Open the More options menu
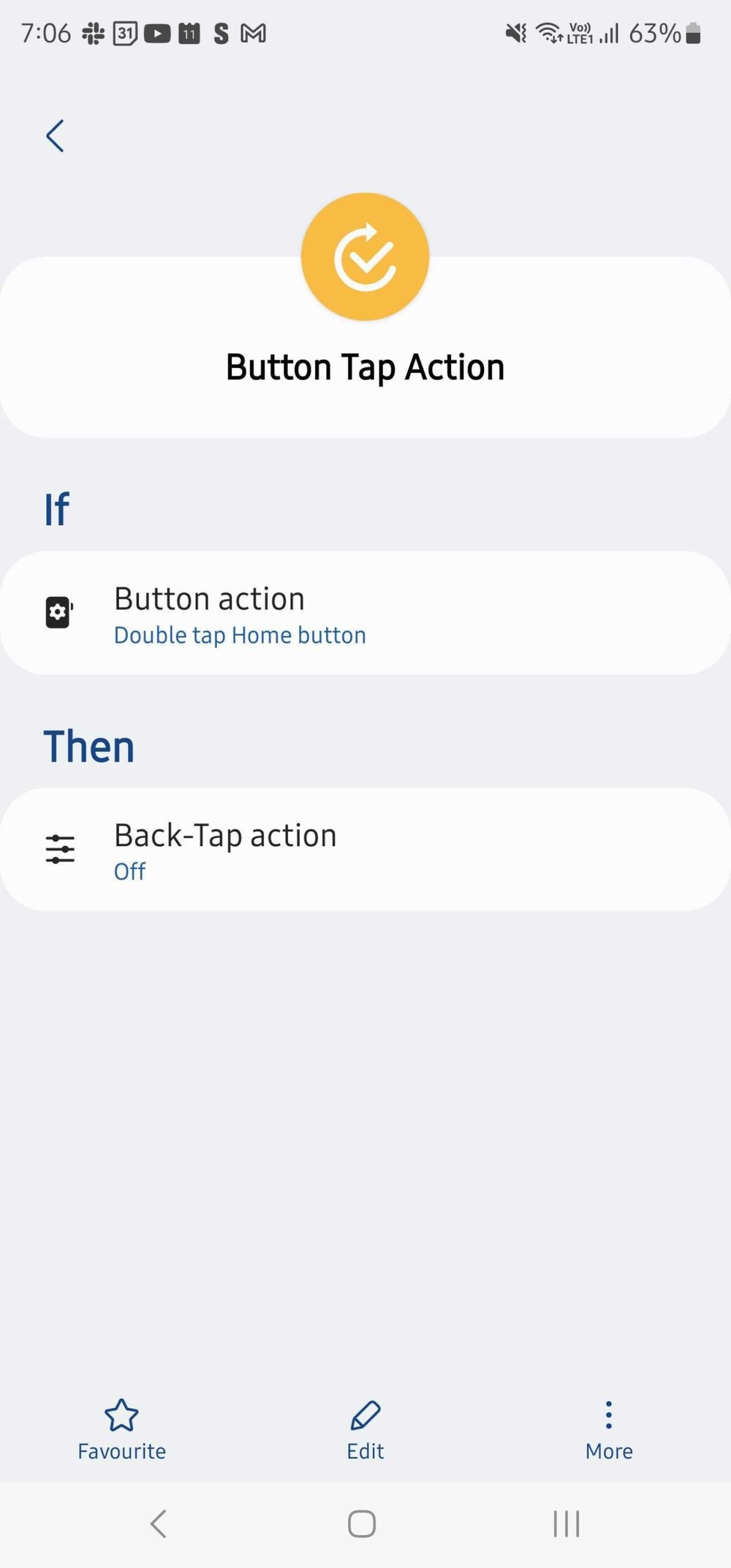 [x=608, y=1429]
